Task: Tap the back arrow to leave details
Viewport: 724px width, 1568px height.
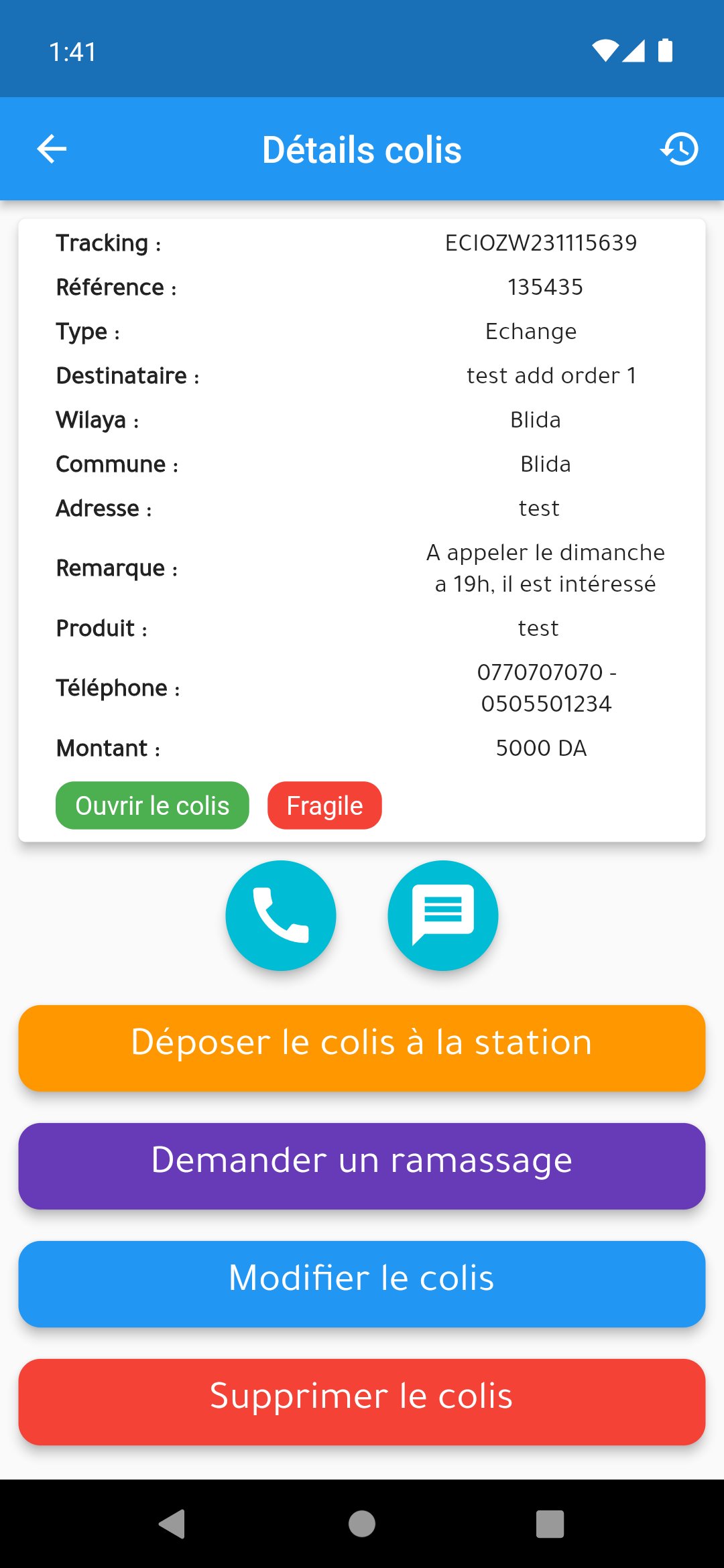Action: click(x=51, y=149)
